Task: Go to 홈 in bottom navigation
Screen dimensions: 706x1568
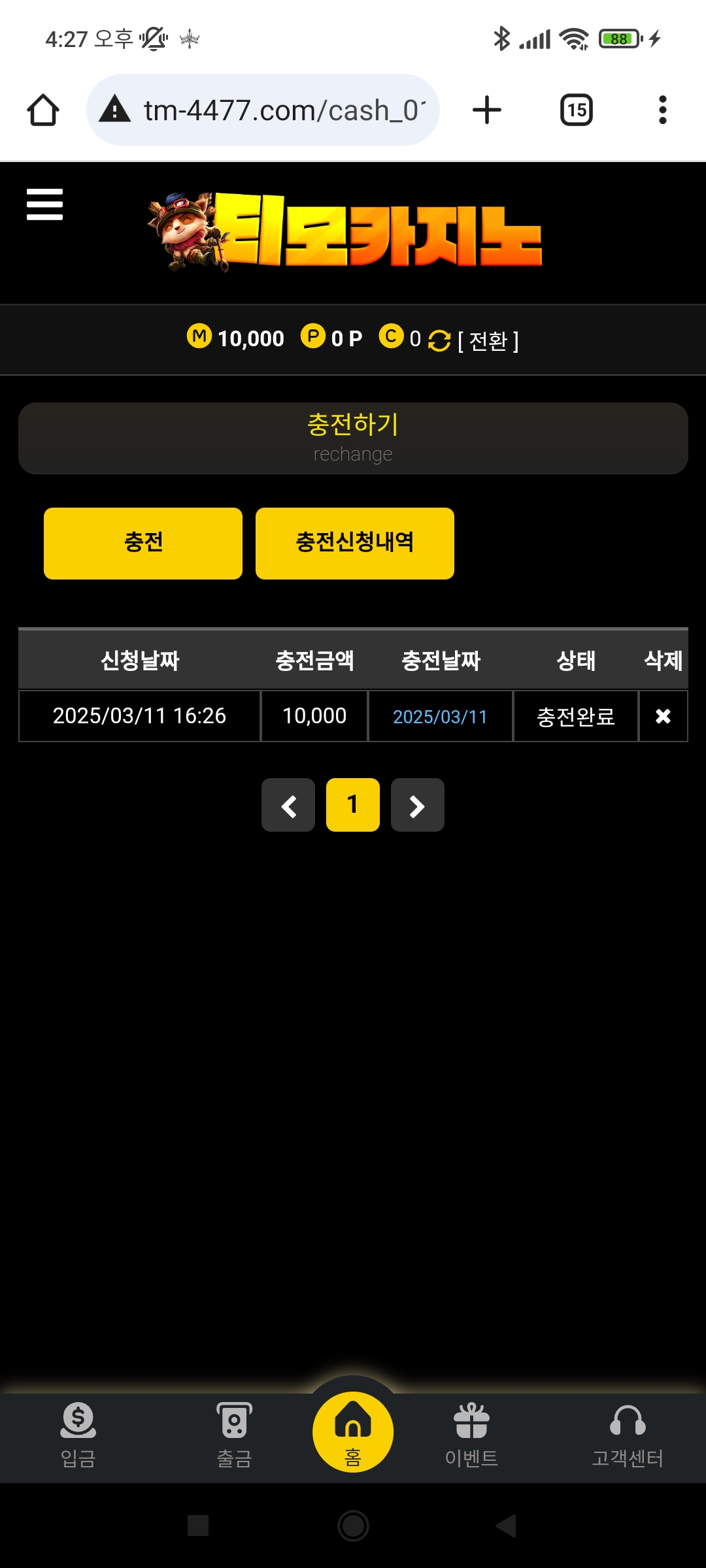Action: [x=353, y=1432]
